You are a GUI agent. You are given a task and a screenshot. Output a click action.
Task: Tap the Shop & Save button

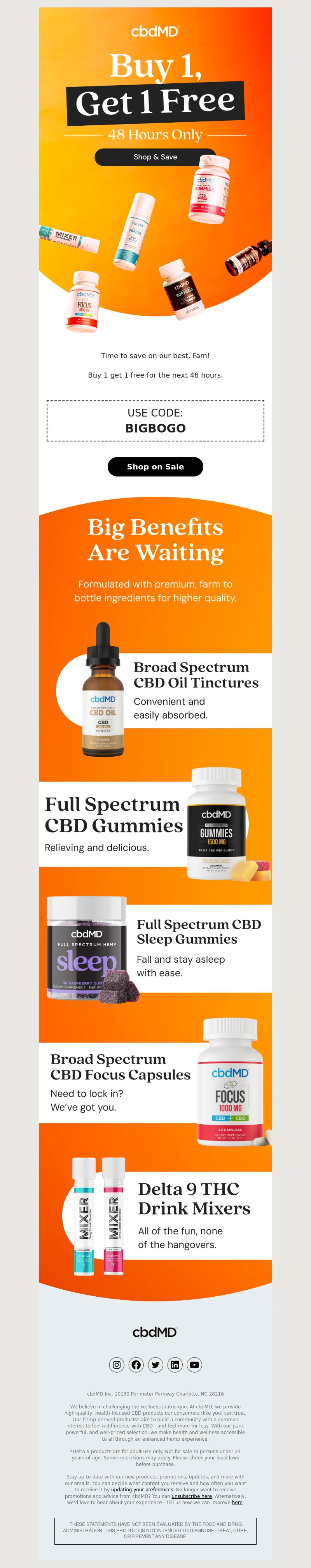[155, 157]
